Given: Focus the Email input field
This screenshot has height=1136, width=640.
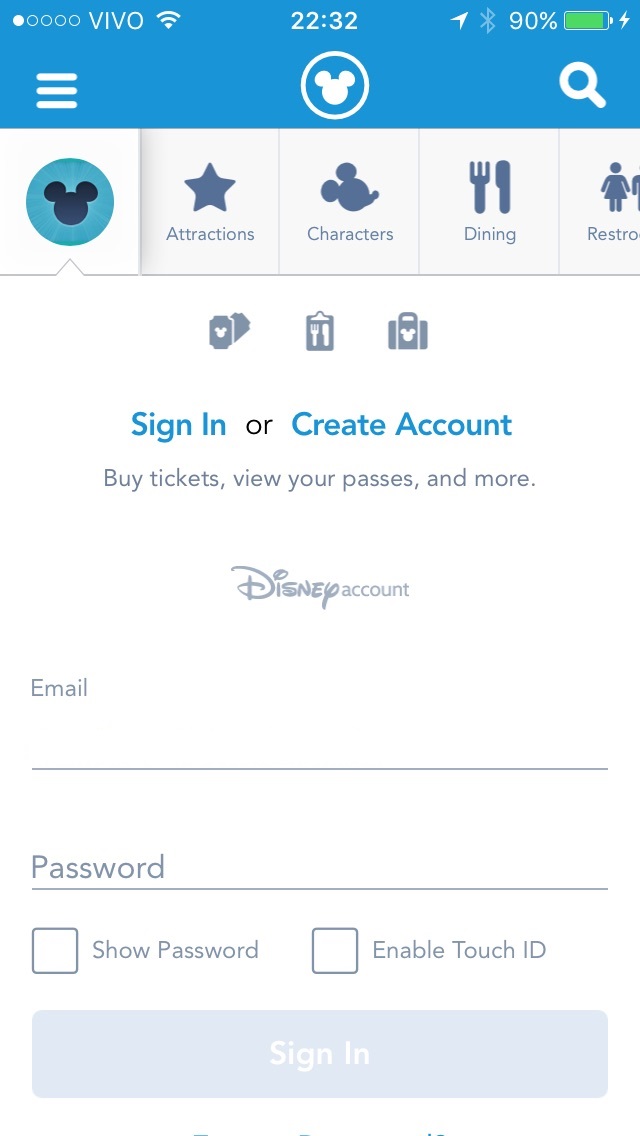Looking at the screenshot, I should click(320, 745).
